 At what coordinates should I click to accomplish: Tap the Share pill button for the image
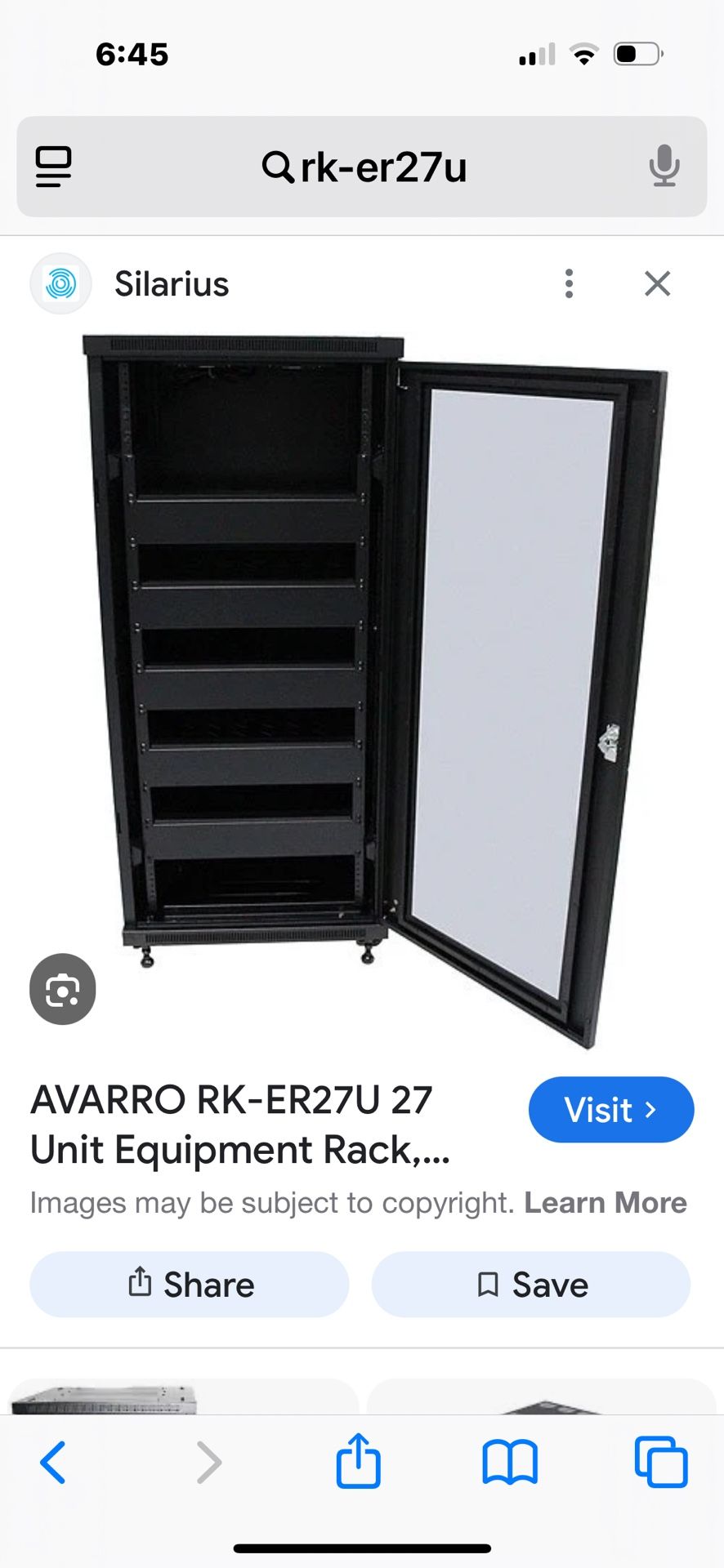pos(189,1284)
